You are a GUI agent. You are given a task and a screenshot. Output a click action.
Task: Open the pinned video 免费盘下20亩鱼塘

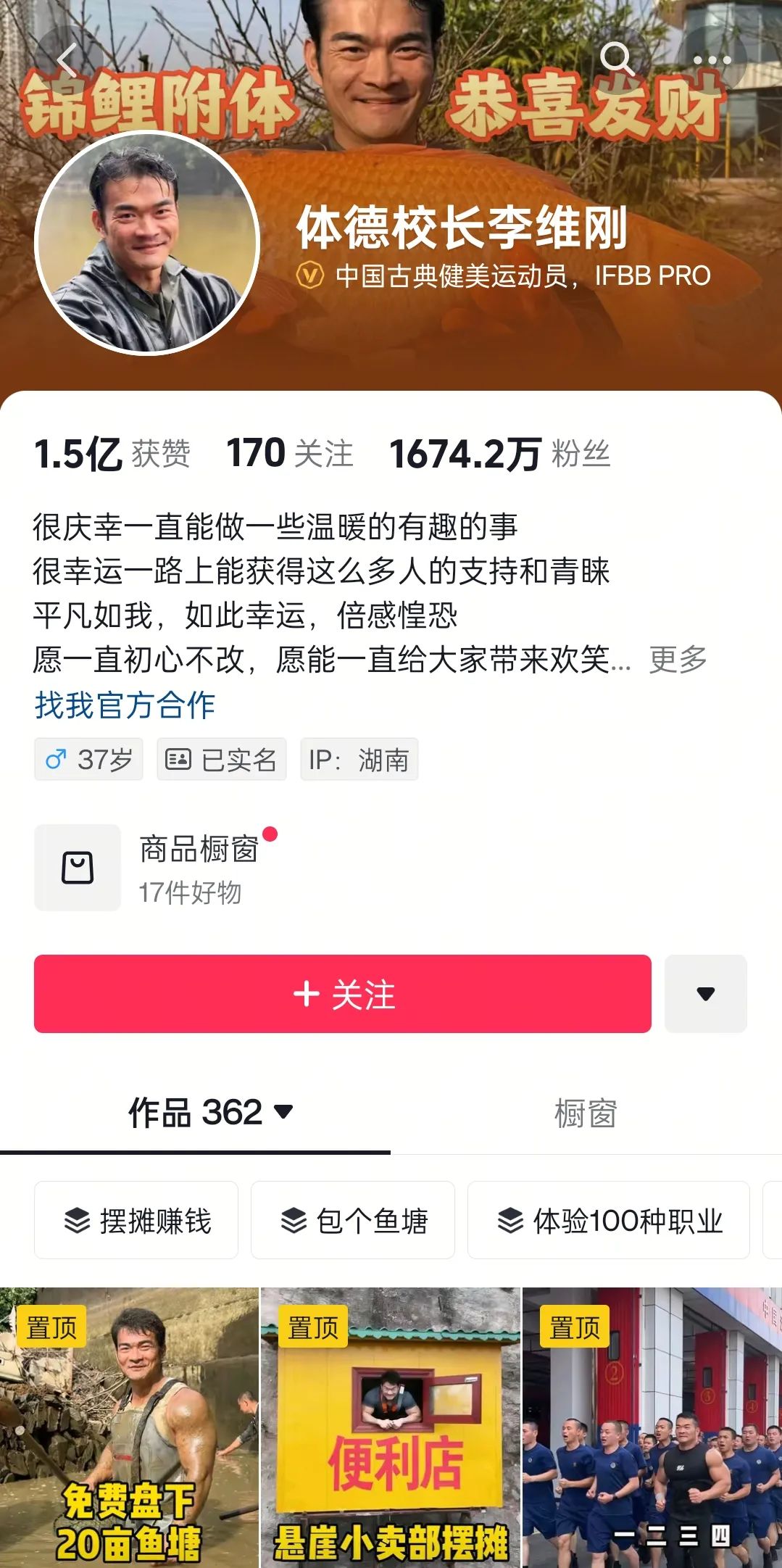129,1427
